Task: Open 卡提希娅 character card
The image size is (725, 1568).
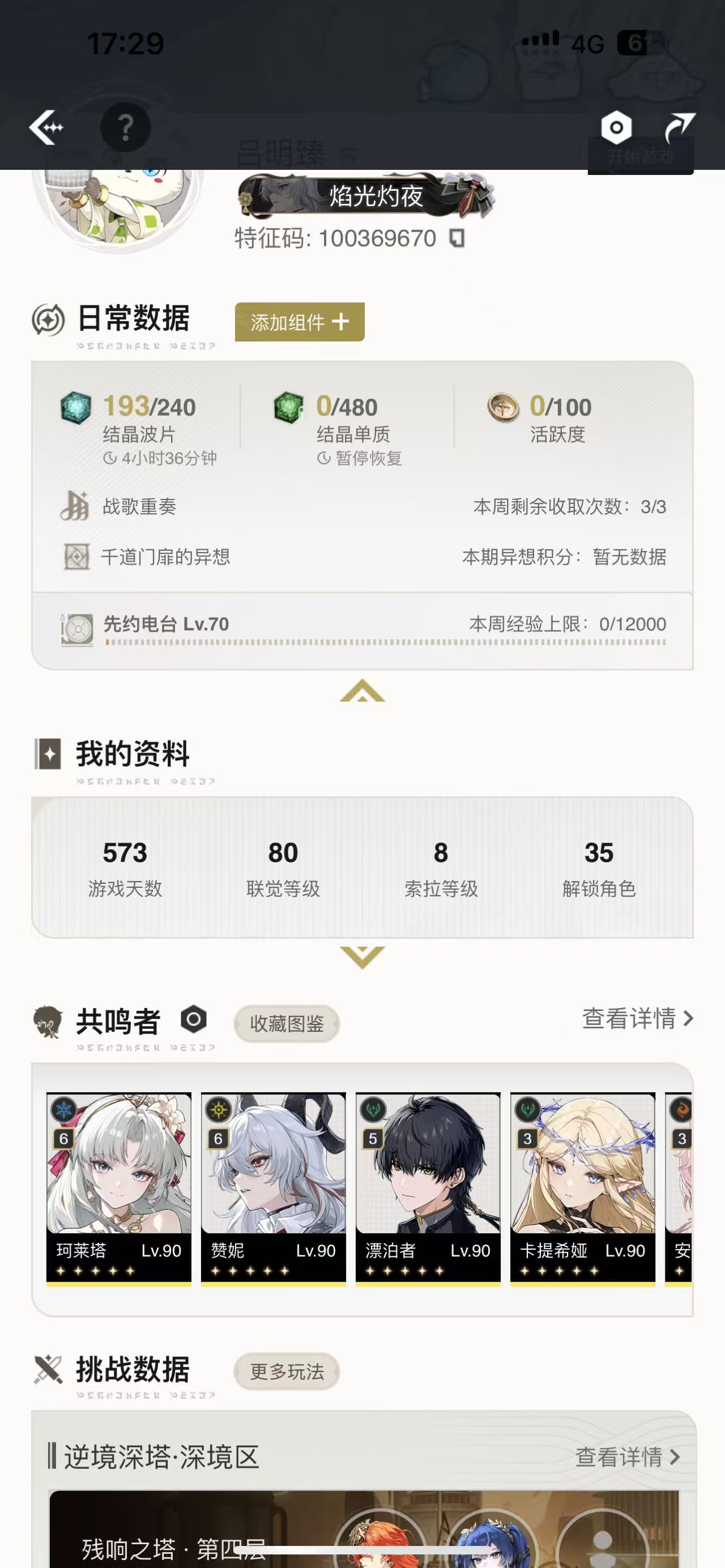Action: 583,1187
